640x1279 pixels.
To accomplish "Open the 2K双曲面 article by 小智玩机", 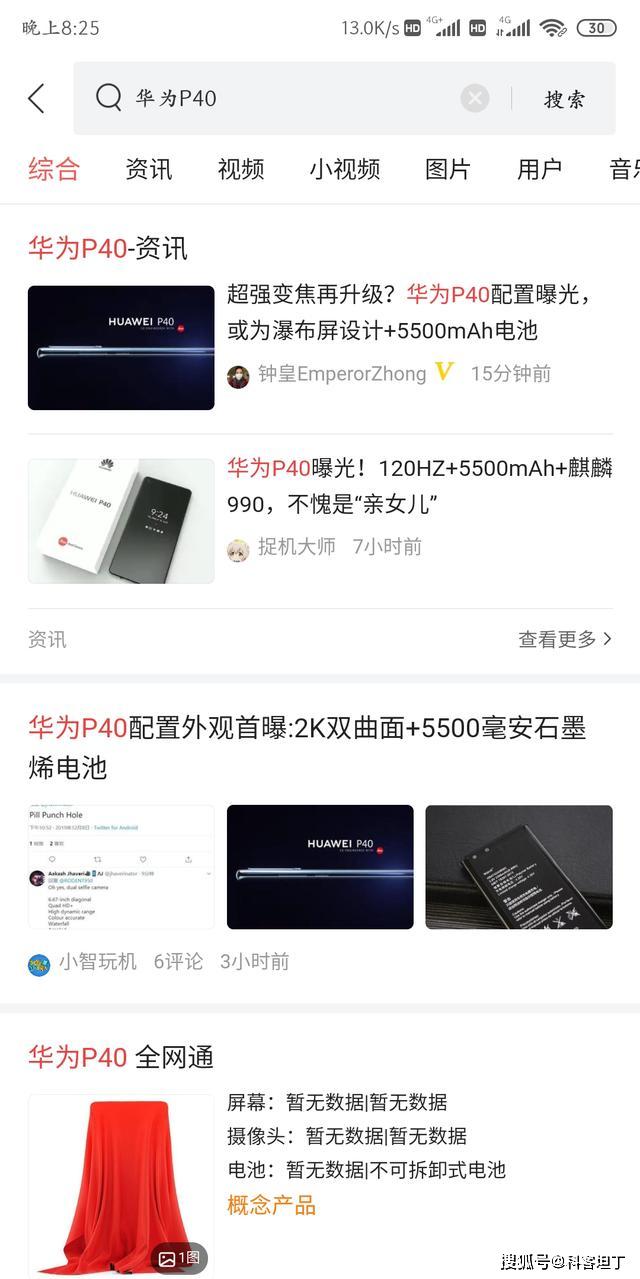I will coord(306,747).
